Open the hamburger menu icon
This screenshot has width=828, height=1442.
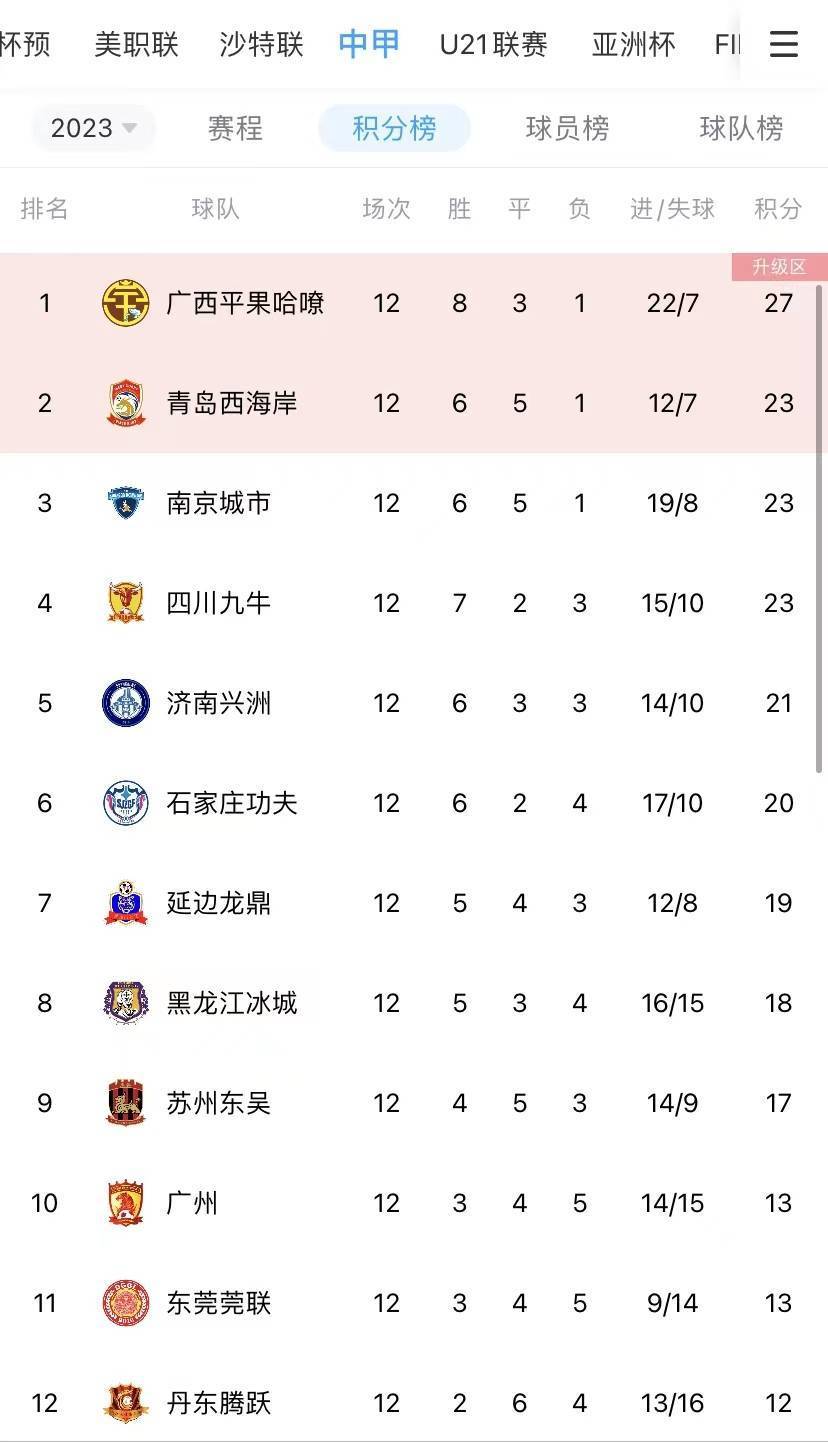(784, 44)
